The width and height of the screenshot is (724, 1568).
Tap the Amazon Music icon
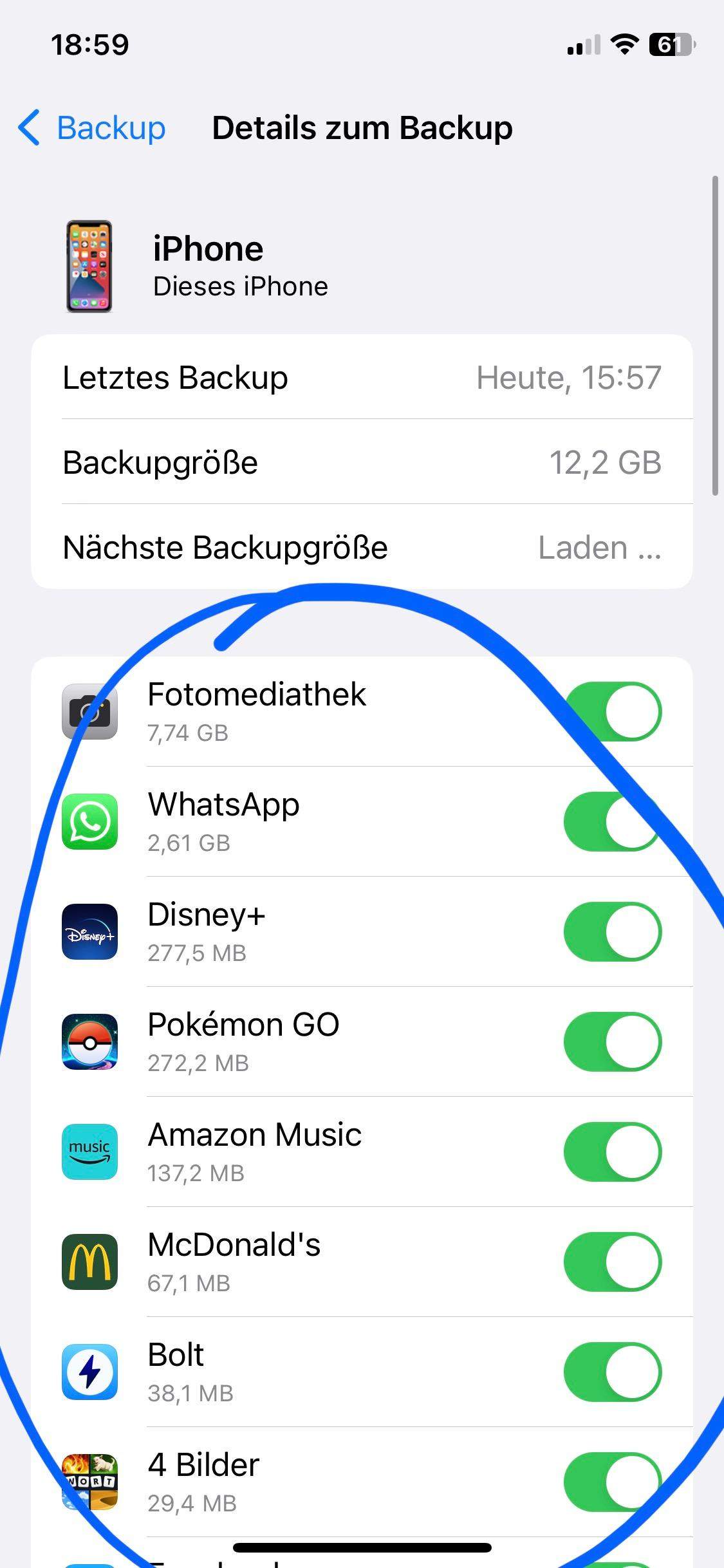point(89,1152)
